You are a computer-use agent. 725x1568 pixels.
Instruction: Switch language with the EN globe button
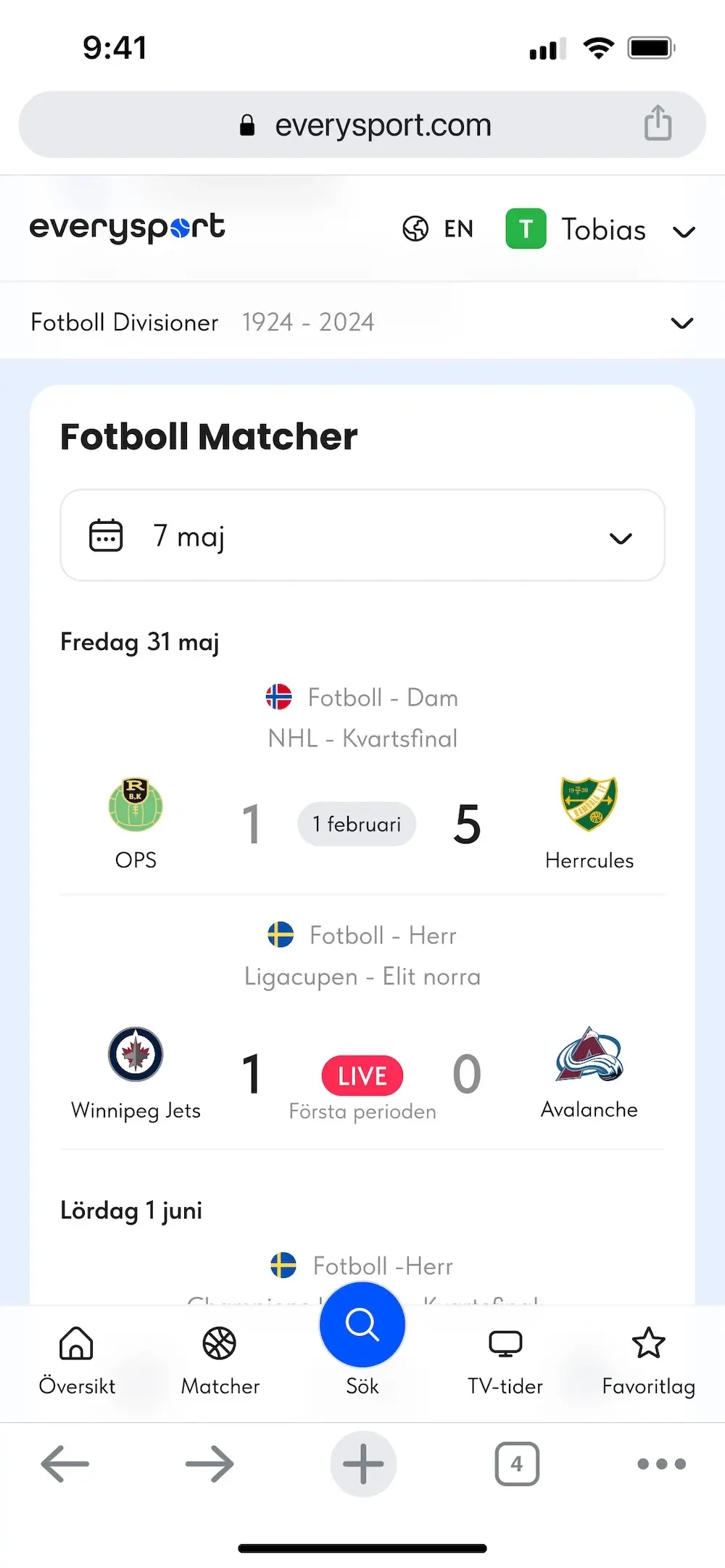pyautogui.click(x=438, y=229)
